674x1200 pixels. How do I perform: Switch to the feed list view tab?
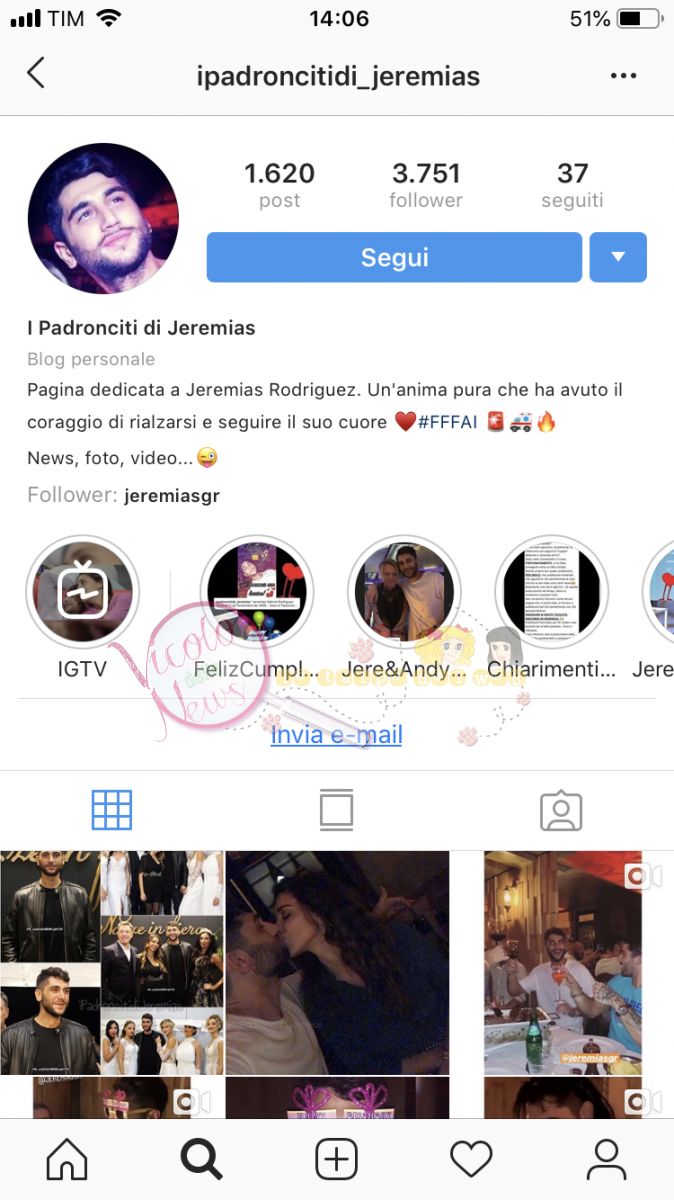(x=337, y=810)
